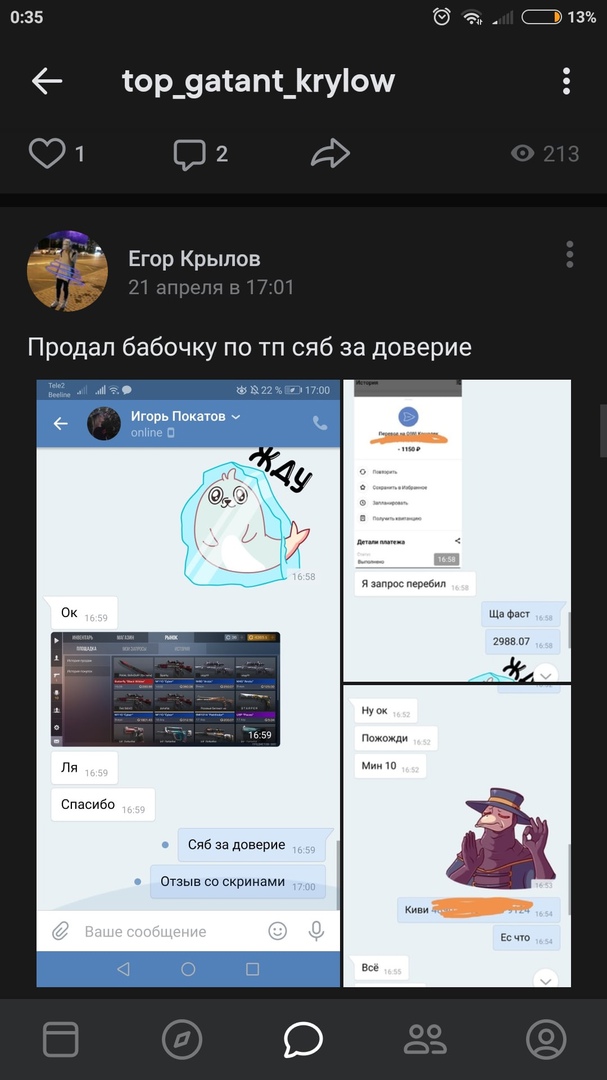Image resolution: width=607 pixels, height=1080 pixels.
Task: Switch to the messages tab
Action: [x=303, y=1039]
